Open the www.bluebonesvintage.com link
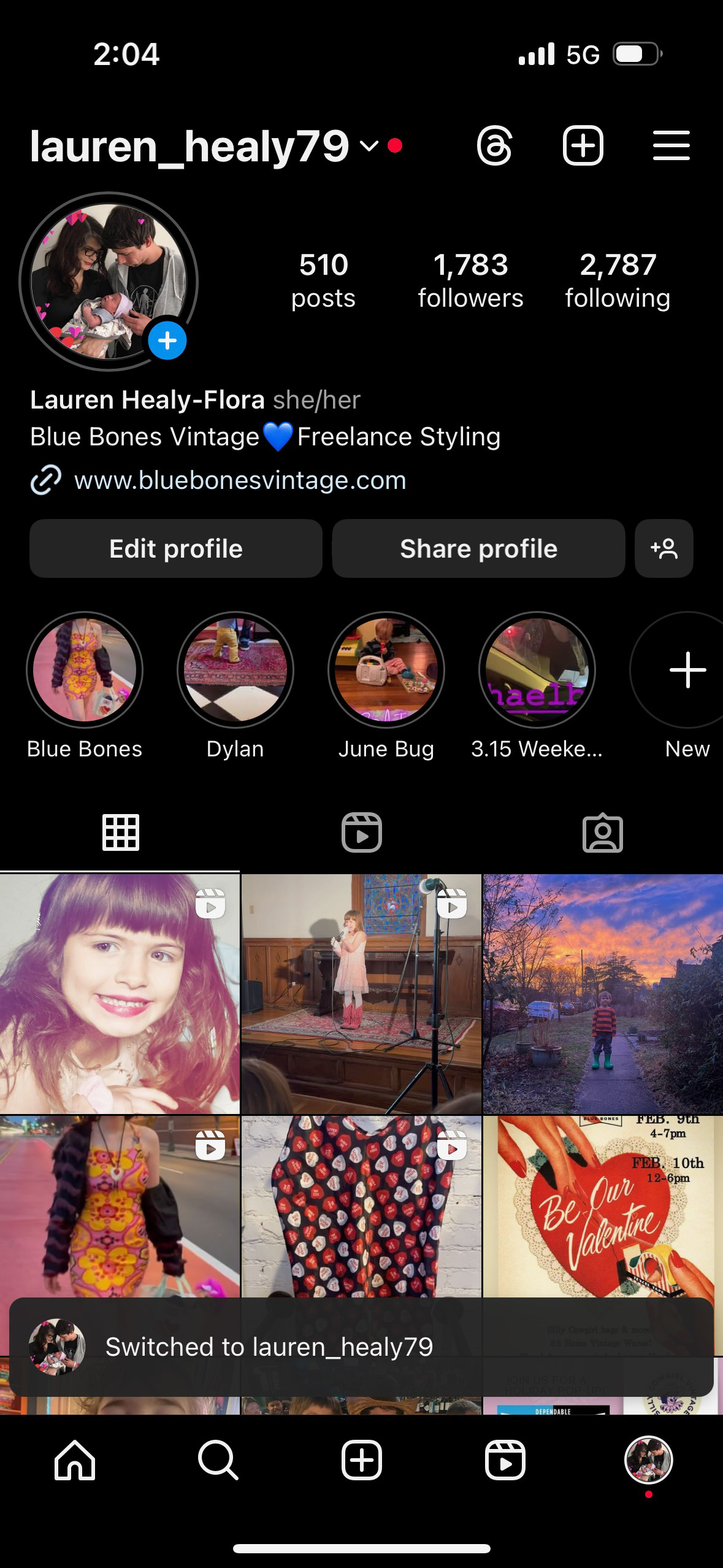This screenshot has height=1568, width=723. 239,480
